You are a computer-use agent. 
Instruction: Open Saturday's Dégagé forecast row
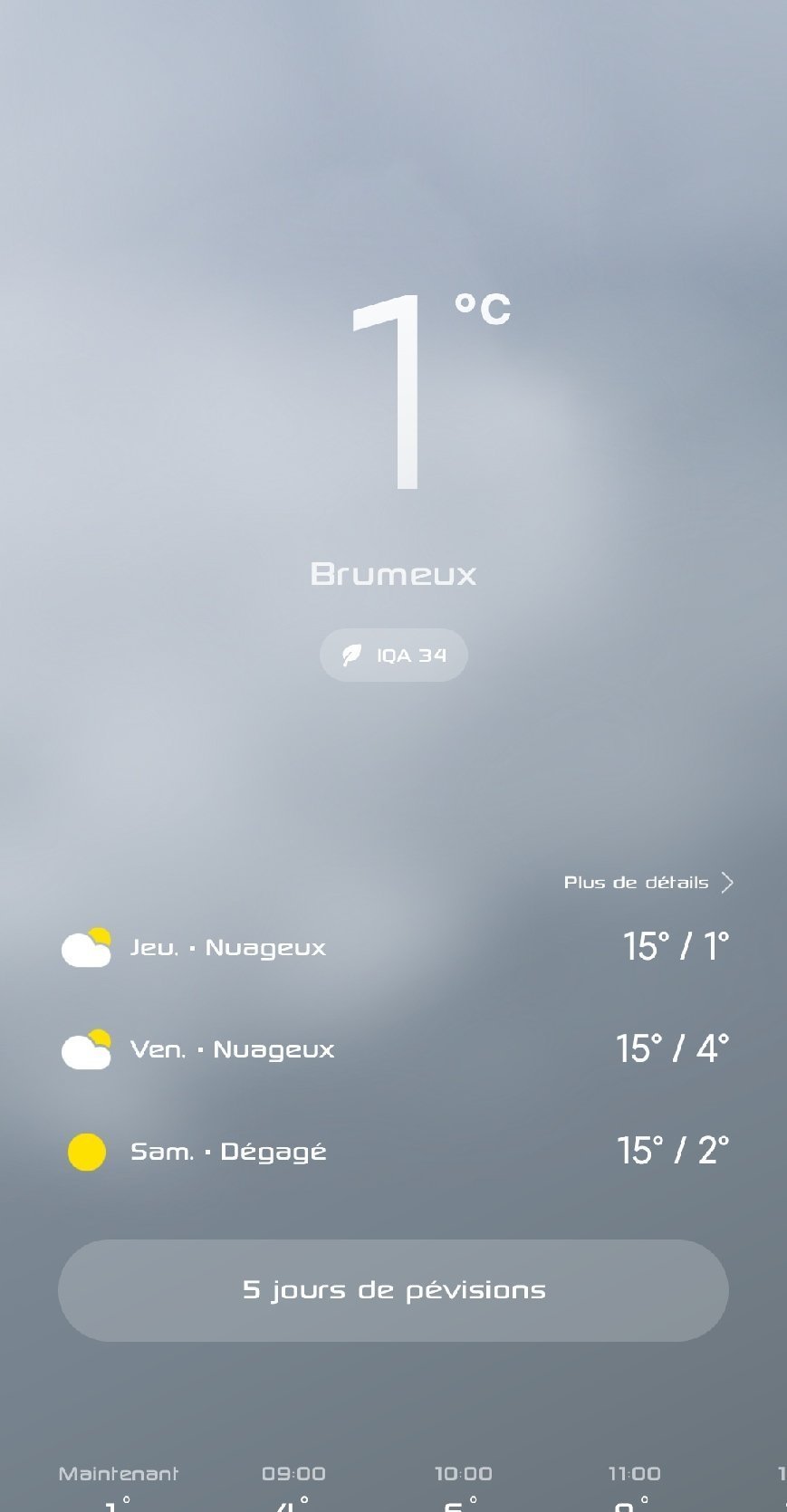pyautogui.click(x=393, y=1152)
